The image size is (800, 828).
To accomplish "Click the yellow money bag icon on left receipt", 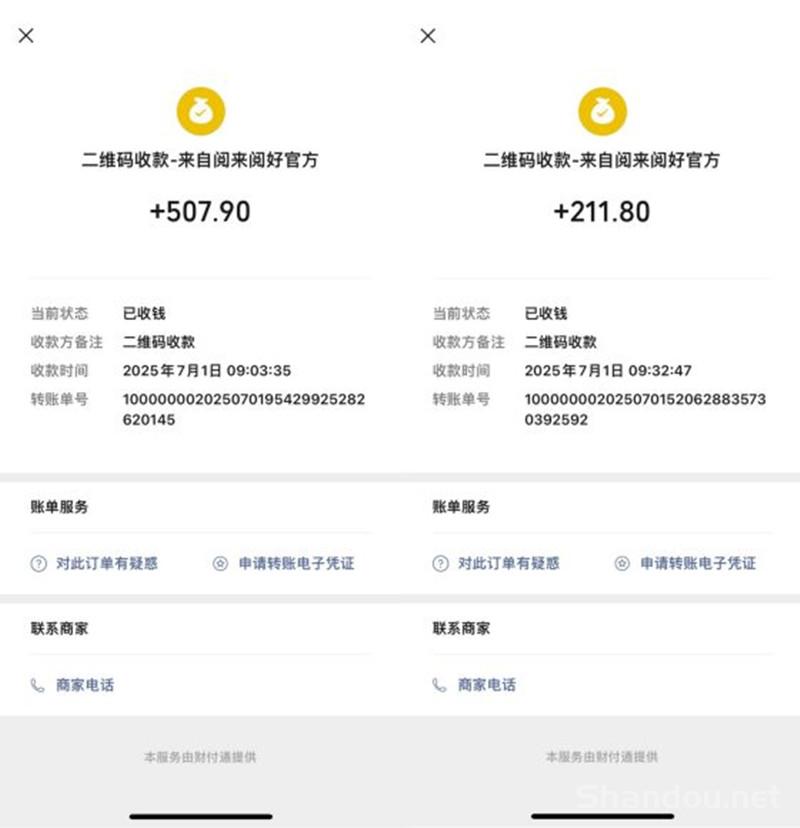I will [200, 110].
